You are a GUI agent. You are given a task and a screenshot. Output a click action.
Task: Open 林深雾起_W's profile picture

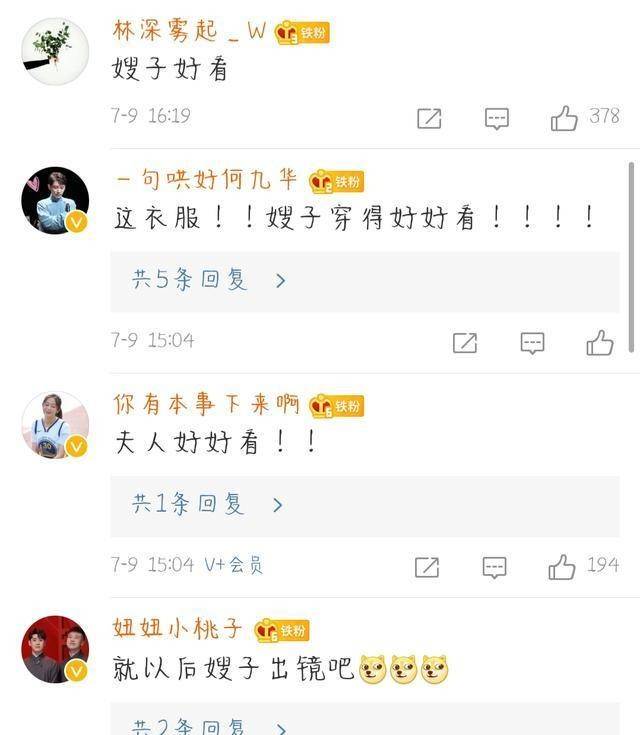point(55,51)
